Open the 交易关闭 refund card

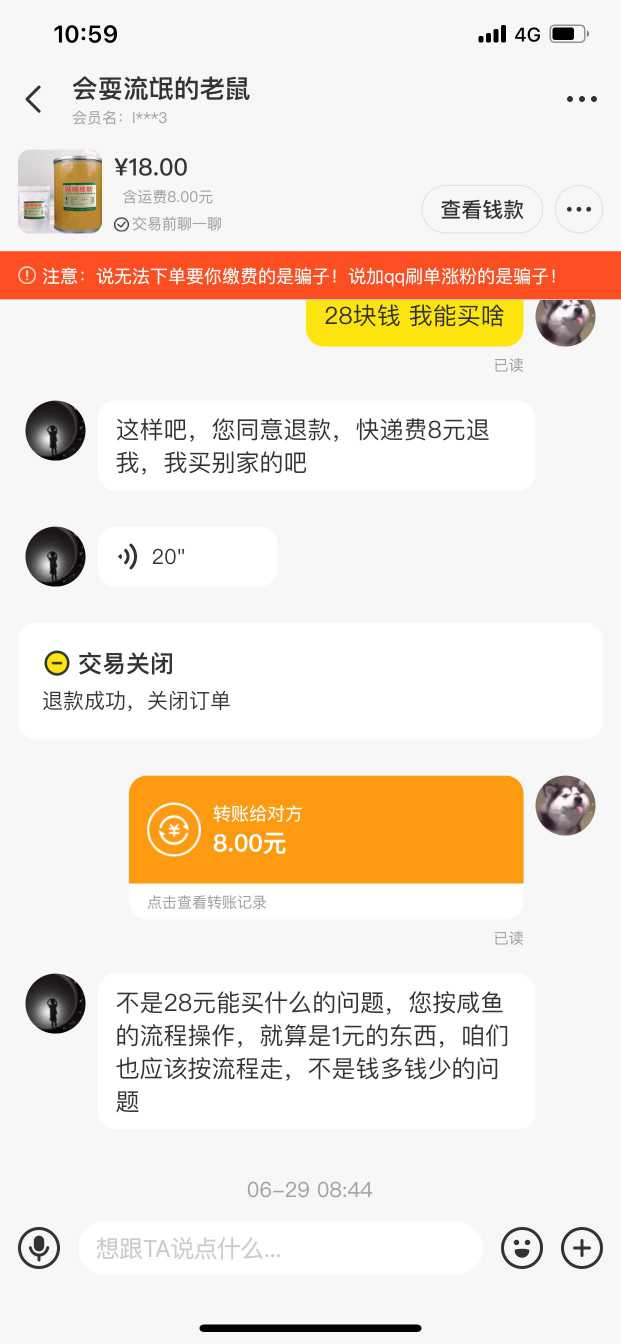310,681
